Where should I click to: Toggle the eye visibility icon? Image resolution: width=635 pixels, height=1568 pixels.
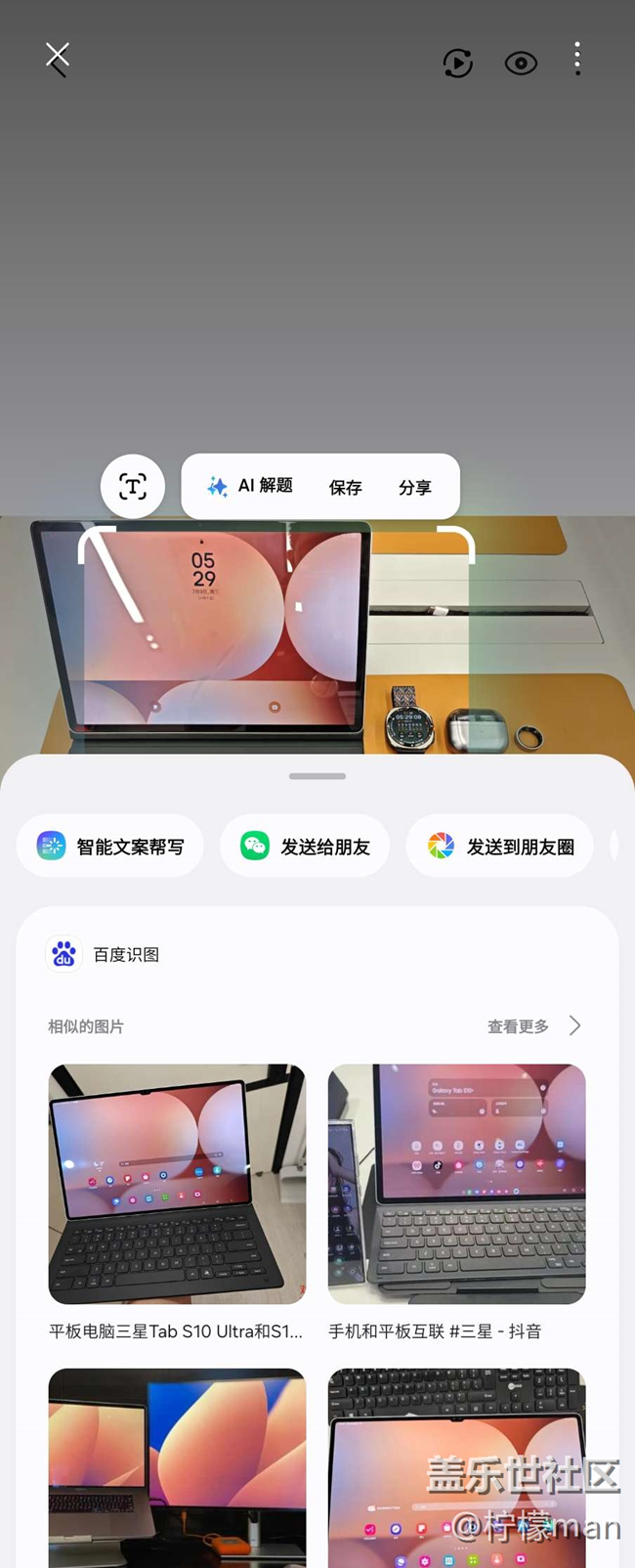521,64
